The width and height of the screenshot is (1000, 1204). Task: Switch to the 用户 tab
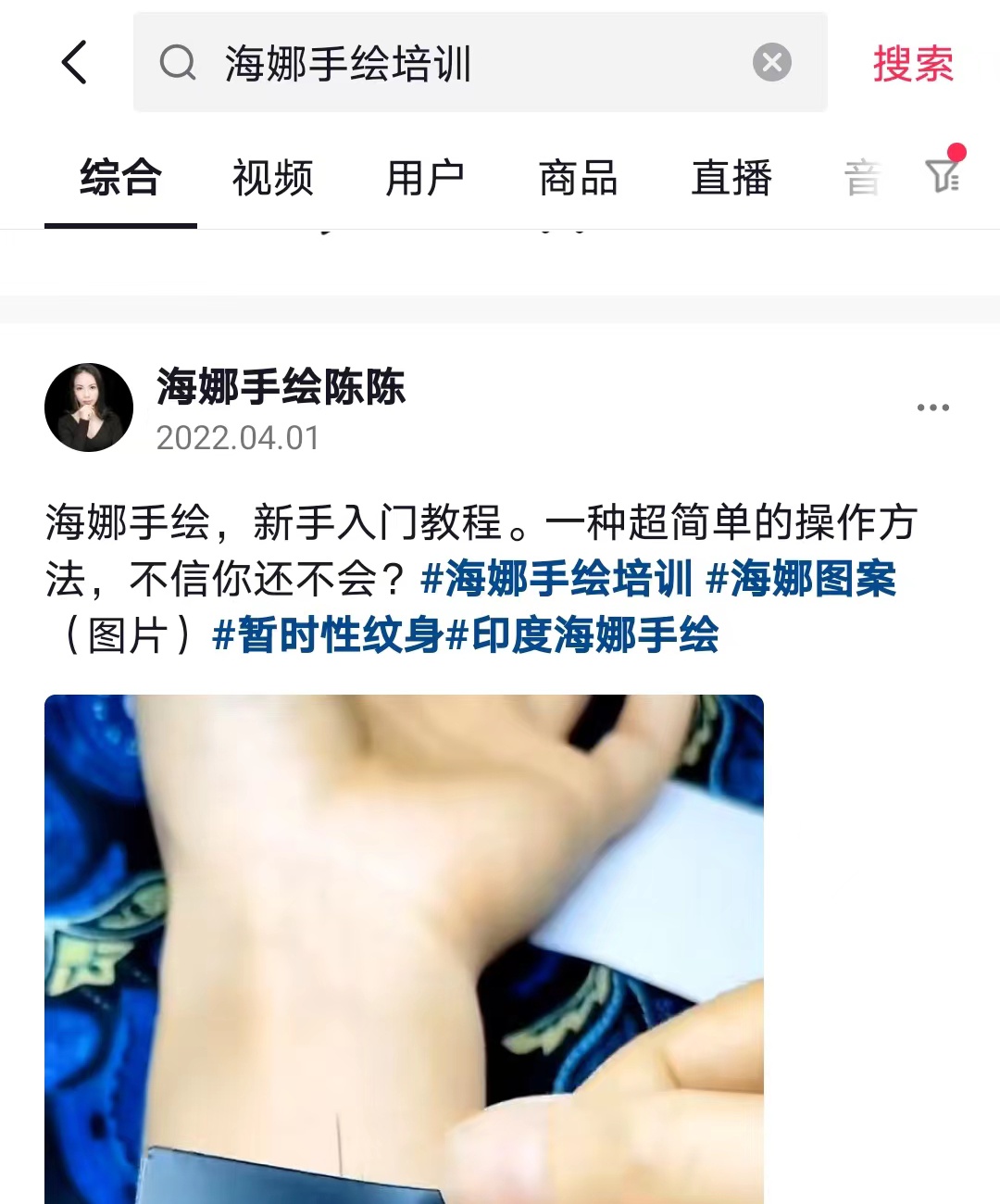pos(425,178)
